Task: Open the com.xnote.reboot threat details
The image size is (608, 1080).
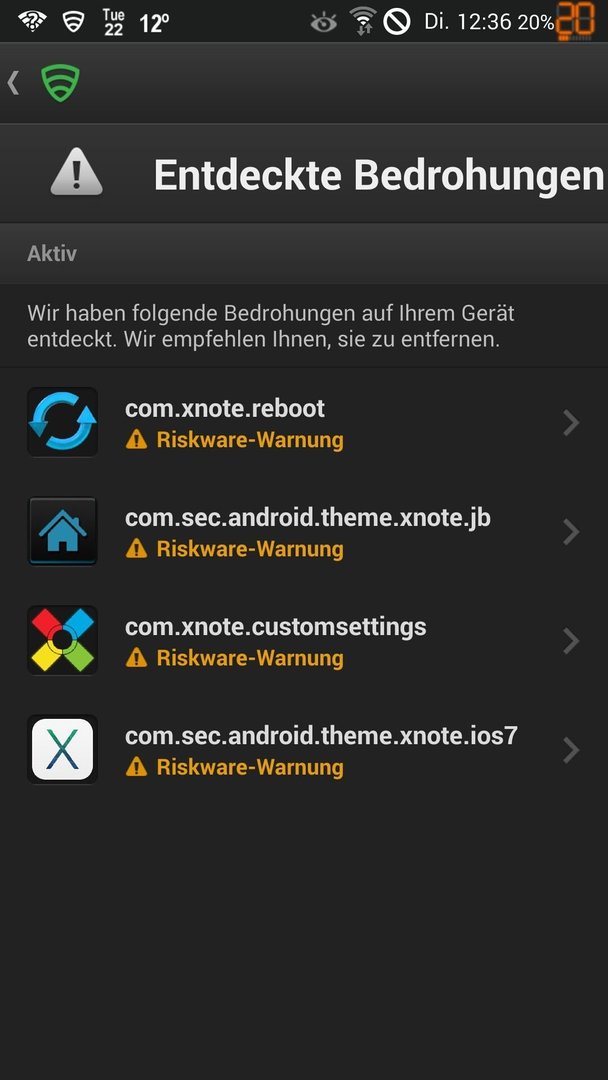Action: point(300,423)
